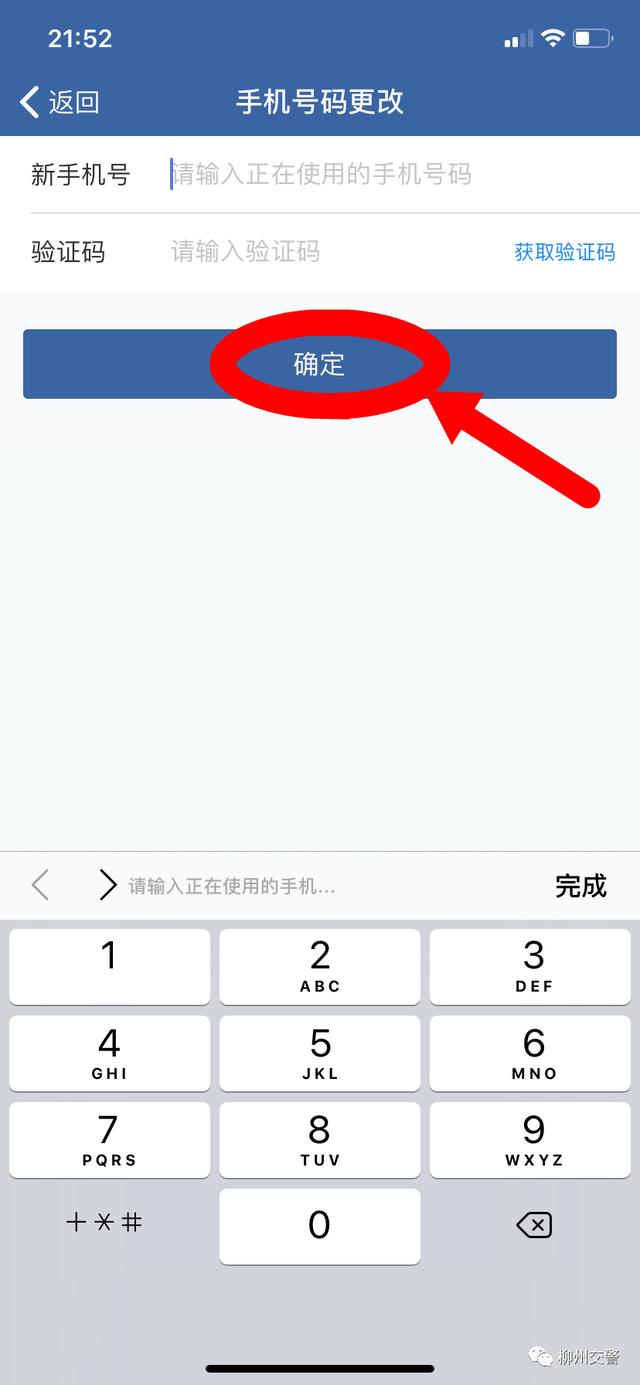640x1385 pixels.
Task: Delete a digit with the backspace key
Action: (x=534, y=1224)
